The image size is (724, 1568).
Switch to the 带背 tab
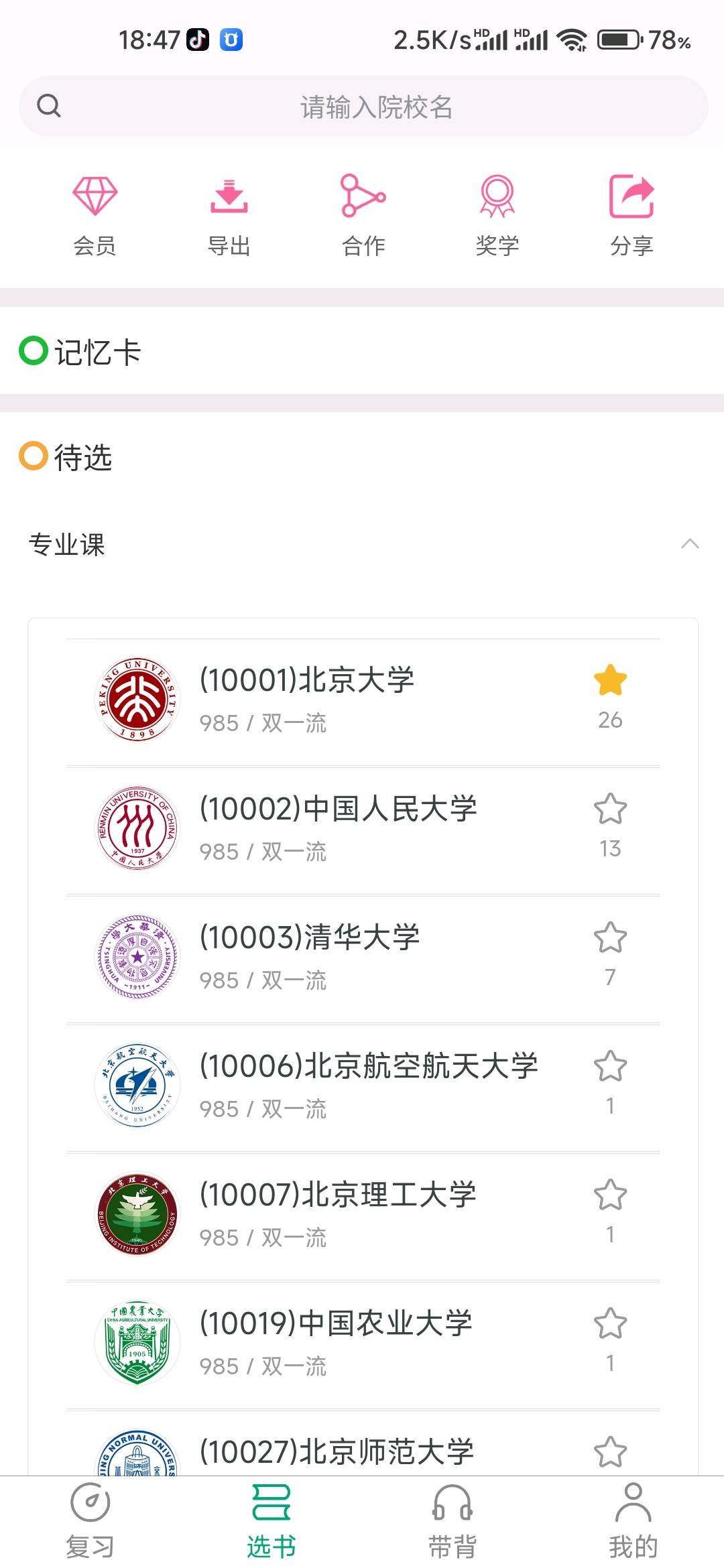click(x=452, y=1521)
